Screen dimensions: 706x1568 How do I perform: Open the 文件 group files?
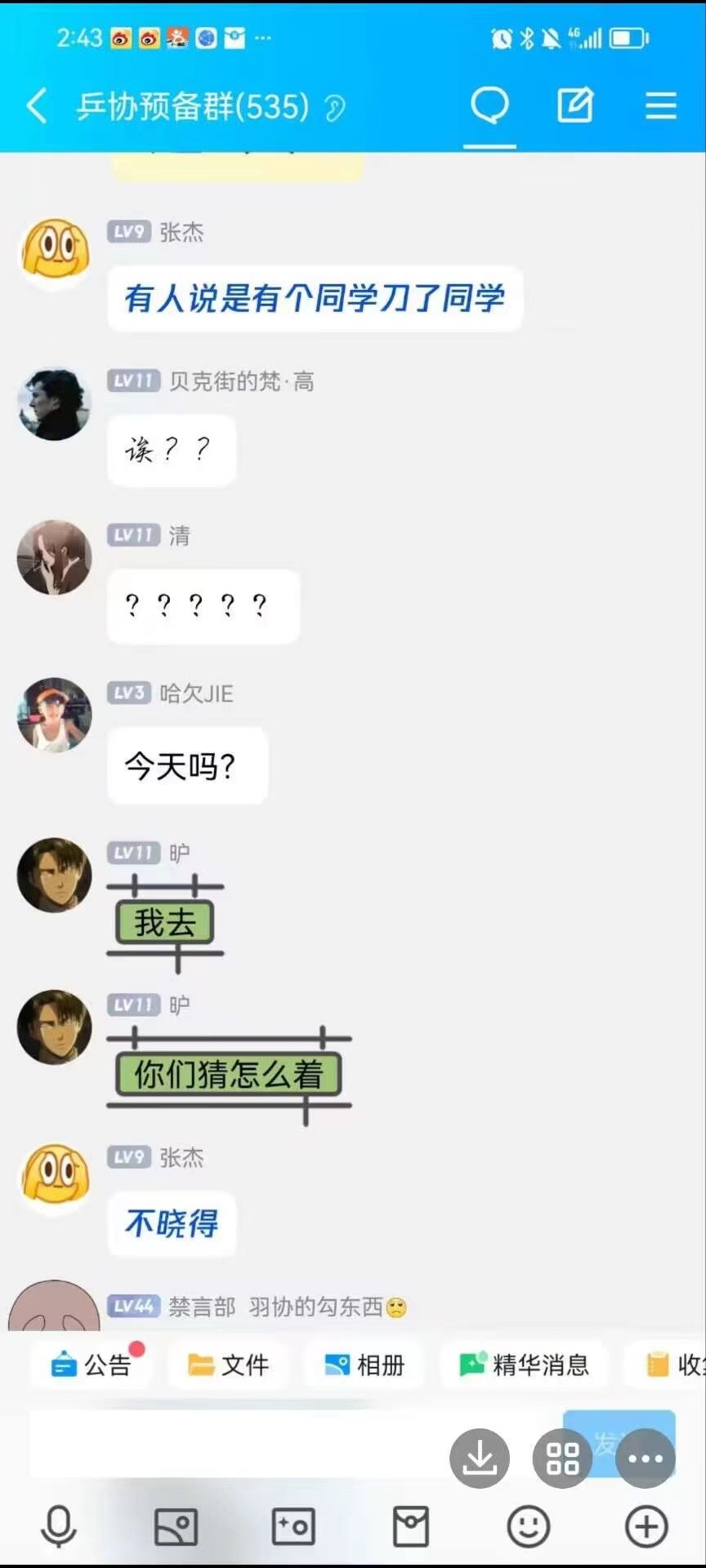(x=228, y=1365)
